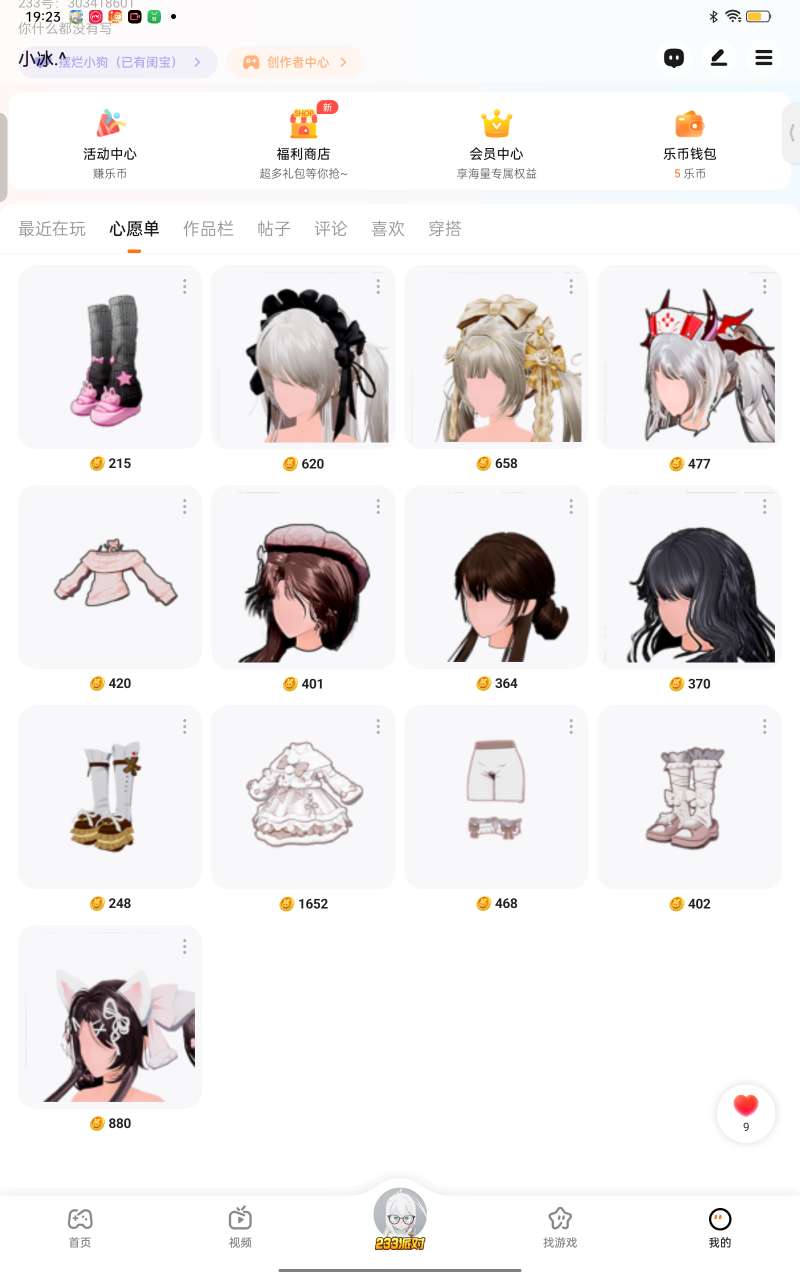Open 乐币钱包 wallet
Image resolution: width=800 pixels, height=1280 pixels.
click(689, 138)
